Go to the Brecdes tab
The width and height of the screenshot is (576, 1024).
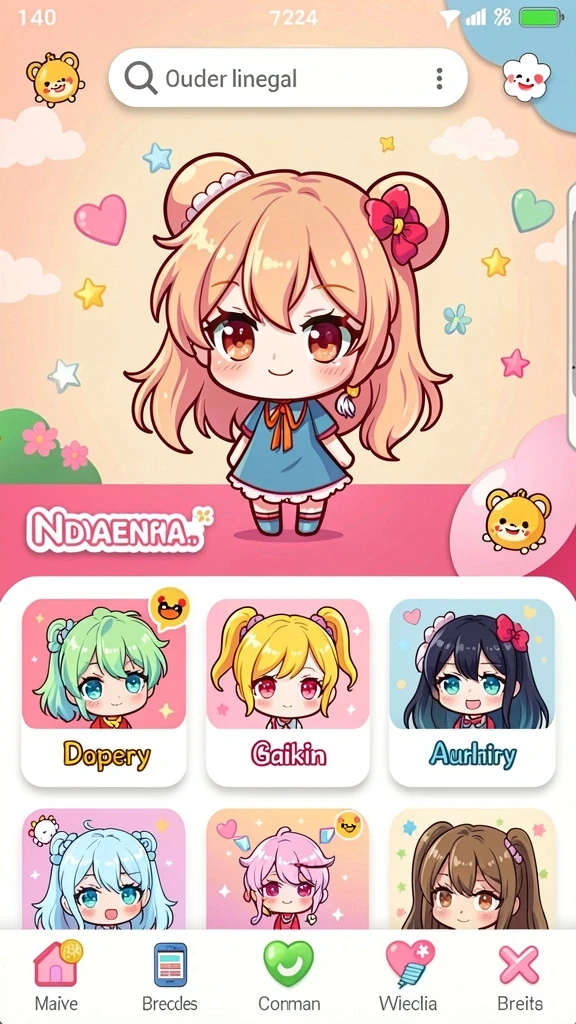[170, 978]
